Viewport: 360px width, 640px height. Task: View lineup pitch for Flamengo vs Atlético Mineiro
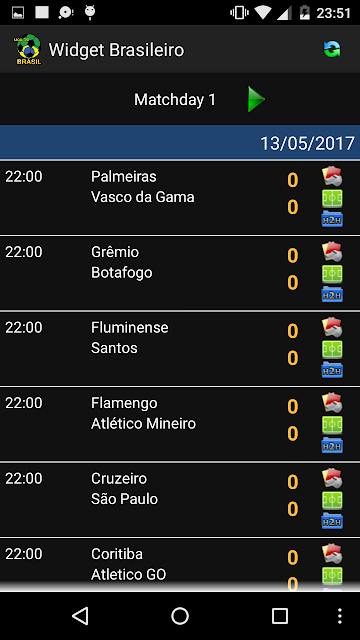coord(332,425)
